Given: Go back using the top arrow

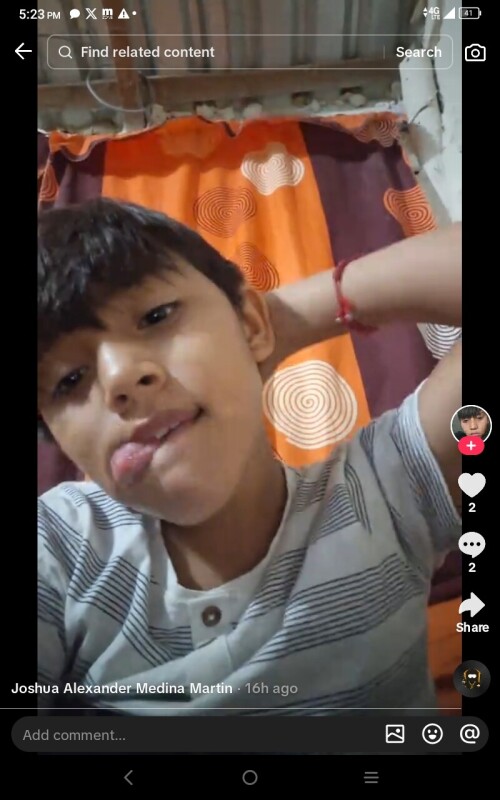Looking at the screenshot, I should click(23, 52).
